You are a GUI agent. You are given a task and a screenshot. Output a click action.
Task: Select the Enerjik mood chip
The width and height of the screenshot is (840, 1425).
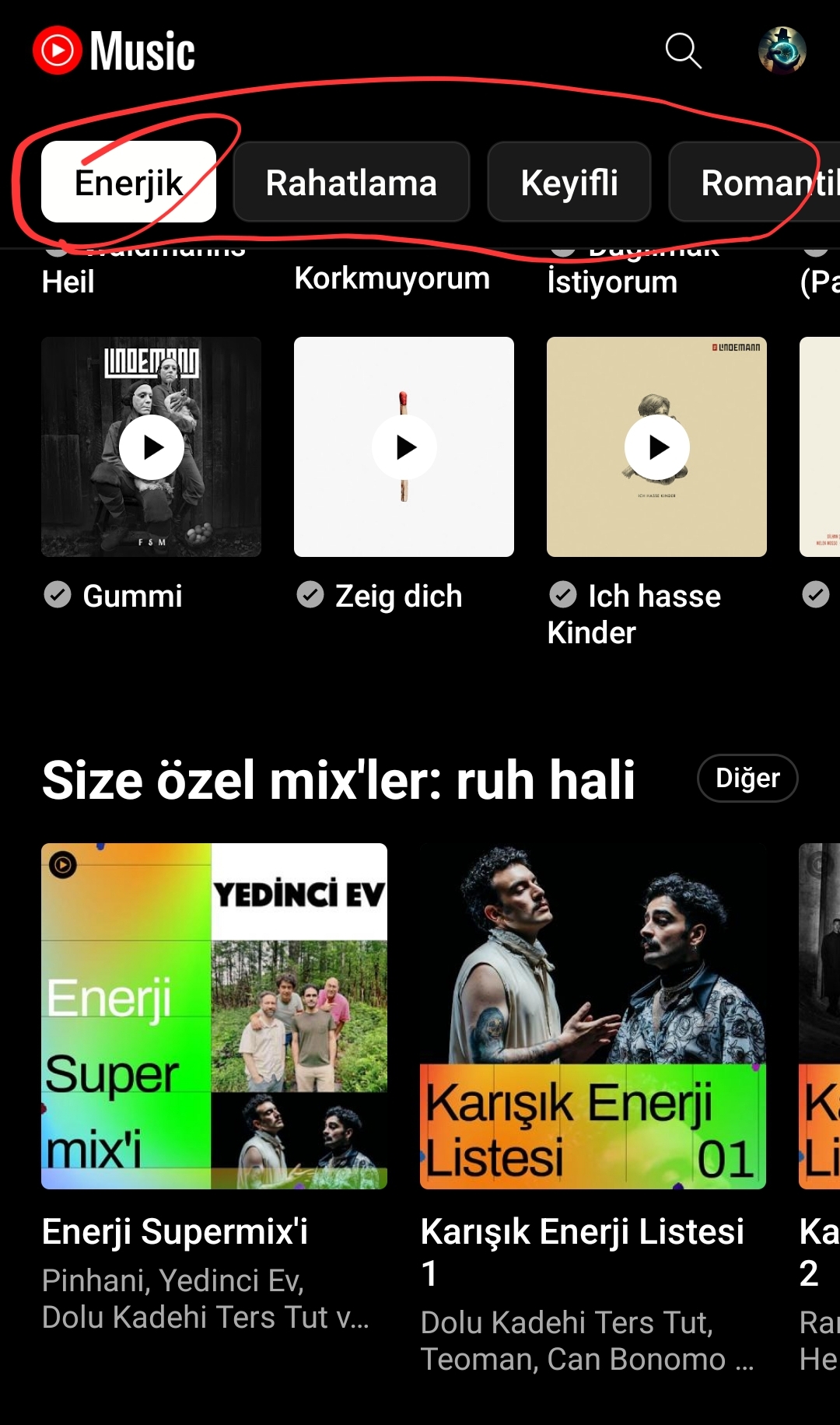tap(128, 182)
